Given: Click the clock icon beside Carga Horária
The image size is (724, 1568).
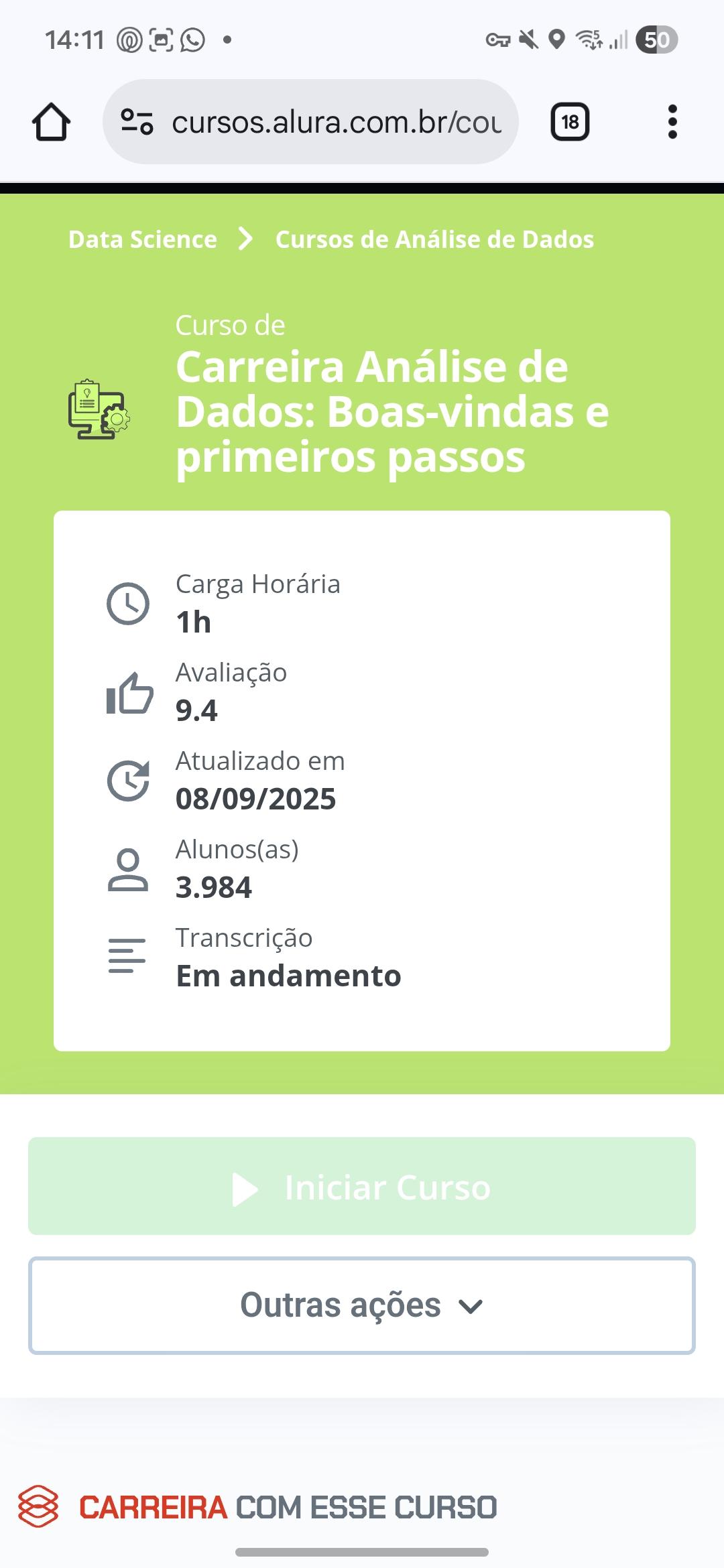Looking at the screenshot, I should click(129, 603).
